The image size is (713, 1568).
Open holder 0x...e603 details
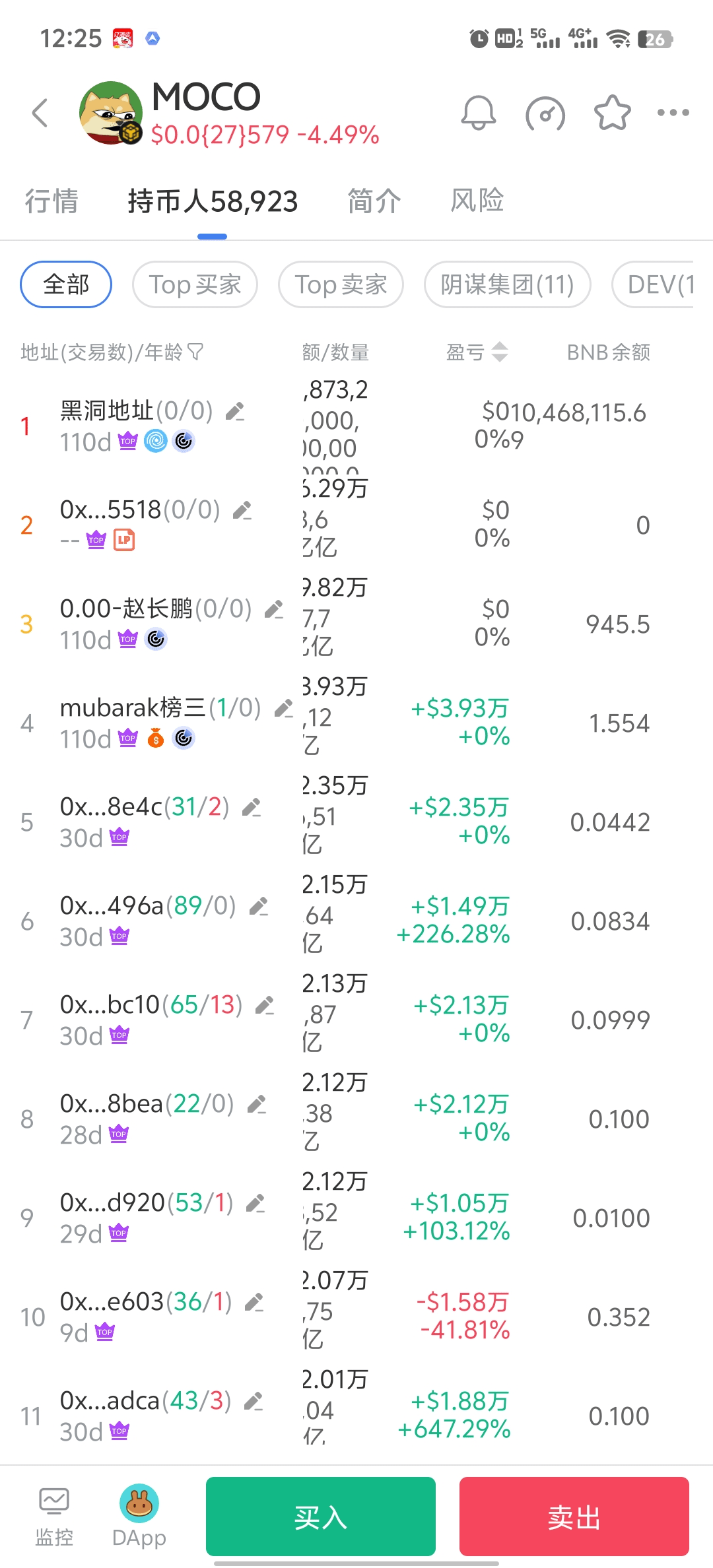click(356, 1317)
